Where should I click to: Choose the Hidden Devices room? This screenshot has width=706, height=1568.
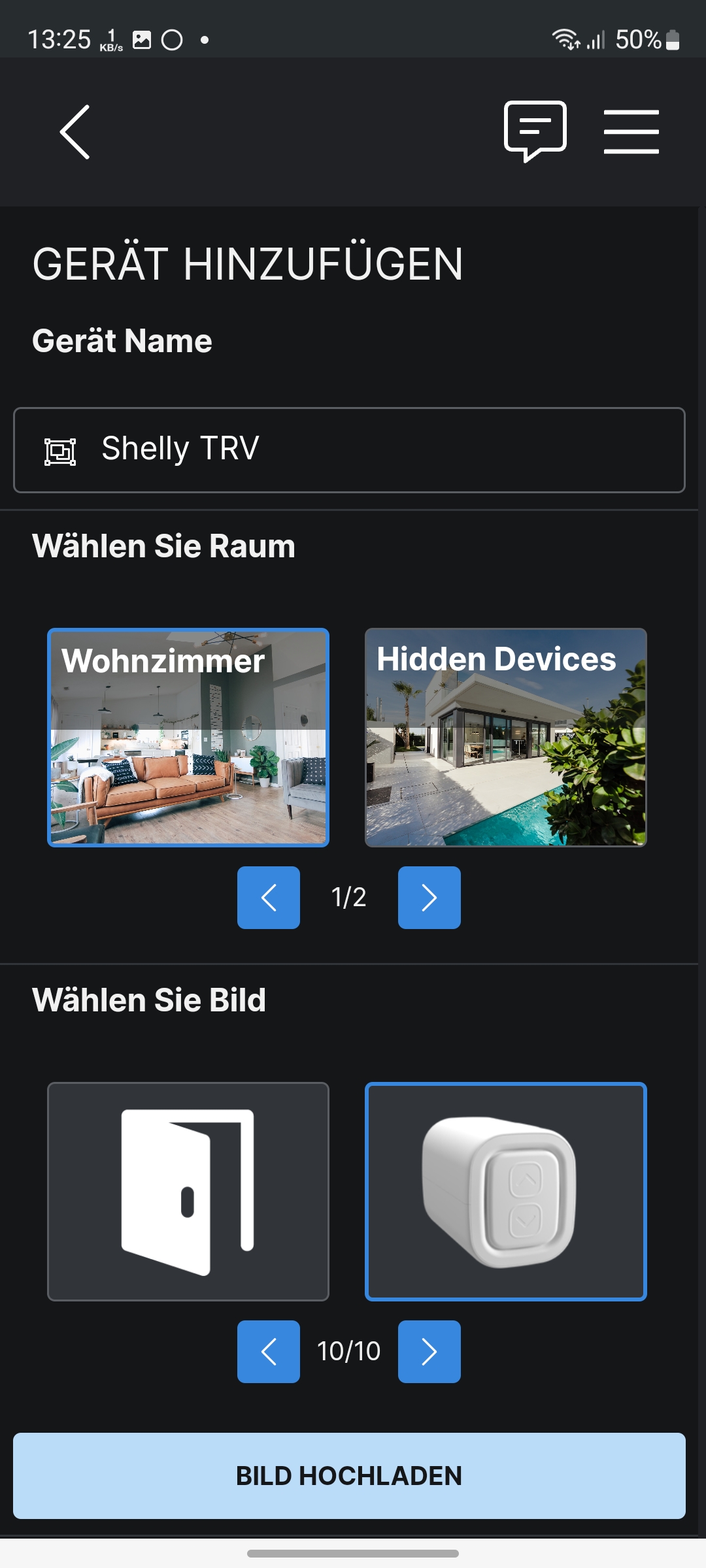pos(505,738)
